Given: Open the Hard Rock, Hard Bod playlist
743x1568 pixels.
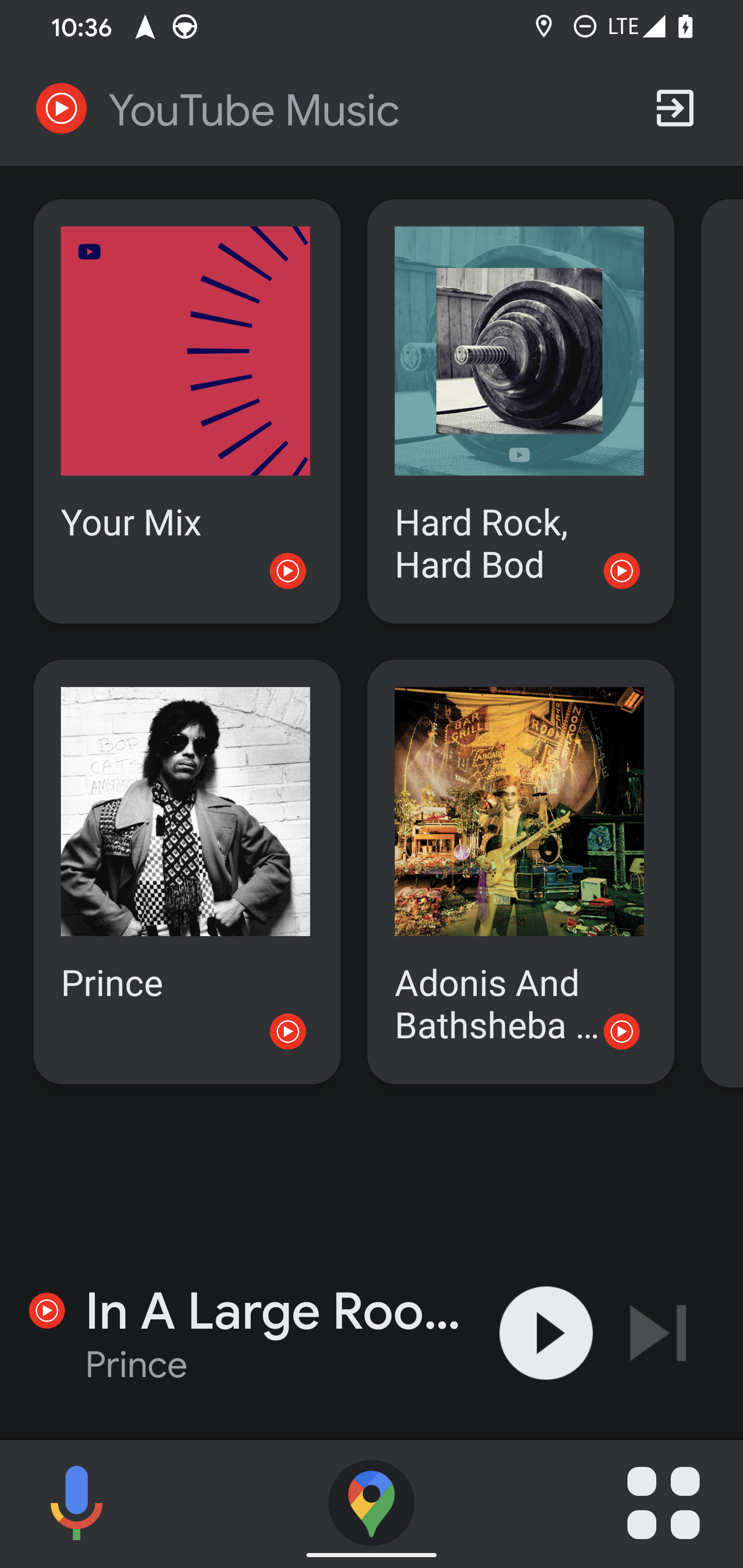Looking at the screenshot, I should tap(520, 411).
